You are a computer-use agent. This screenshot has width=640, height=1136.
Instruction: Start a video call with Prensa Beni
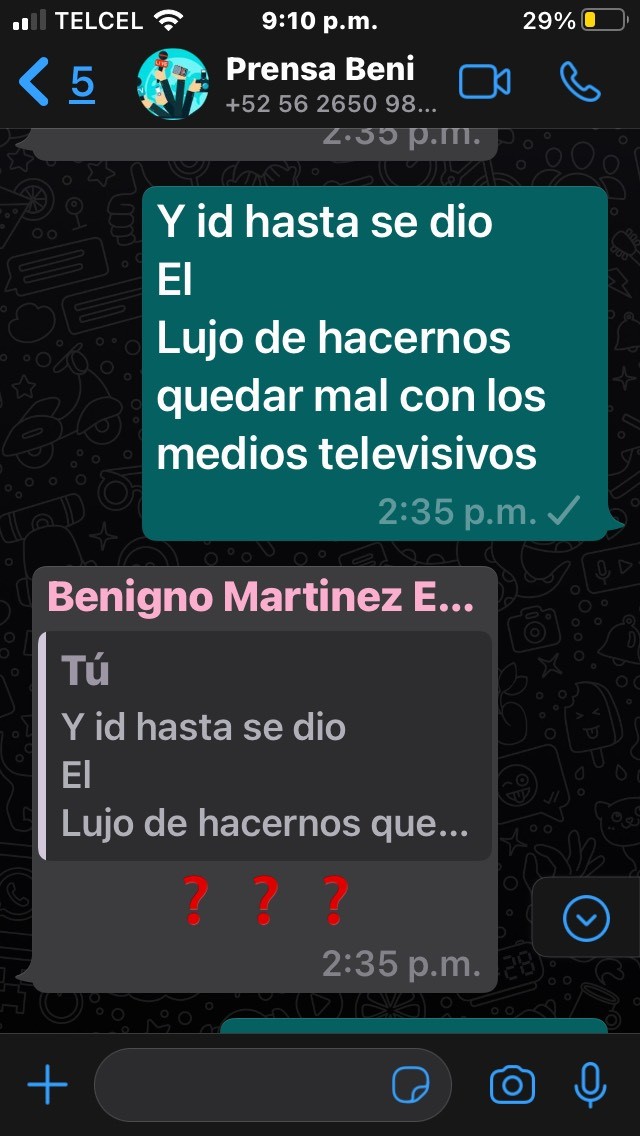pyautogui.click(x=485, y=82)
